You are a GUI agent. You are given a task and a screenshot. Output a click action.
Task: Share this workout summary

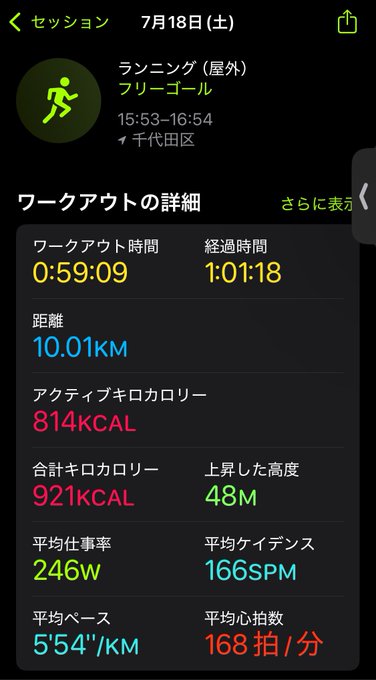point(347,22)
